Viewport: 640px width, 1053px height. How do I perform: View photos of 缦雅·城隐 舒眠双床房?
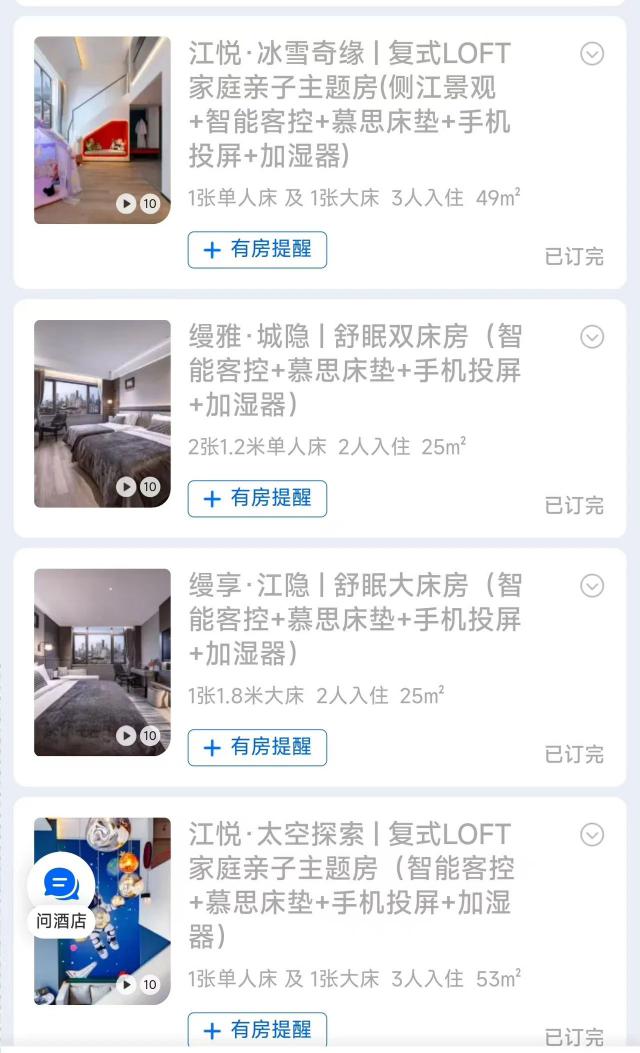102,413
